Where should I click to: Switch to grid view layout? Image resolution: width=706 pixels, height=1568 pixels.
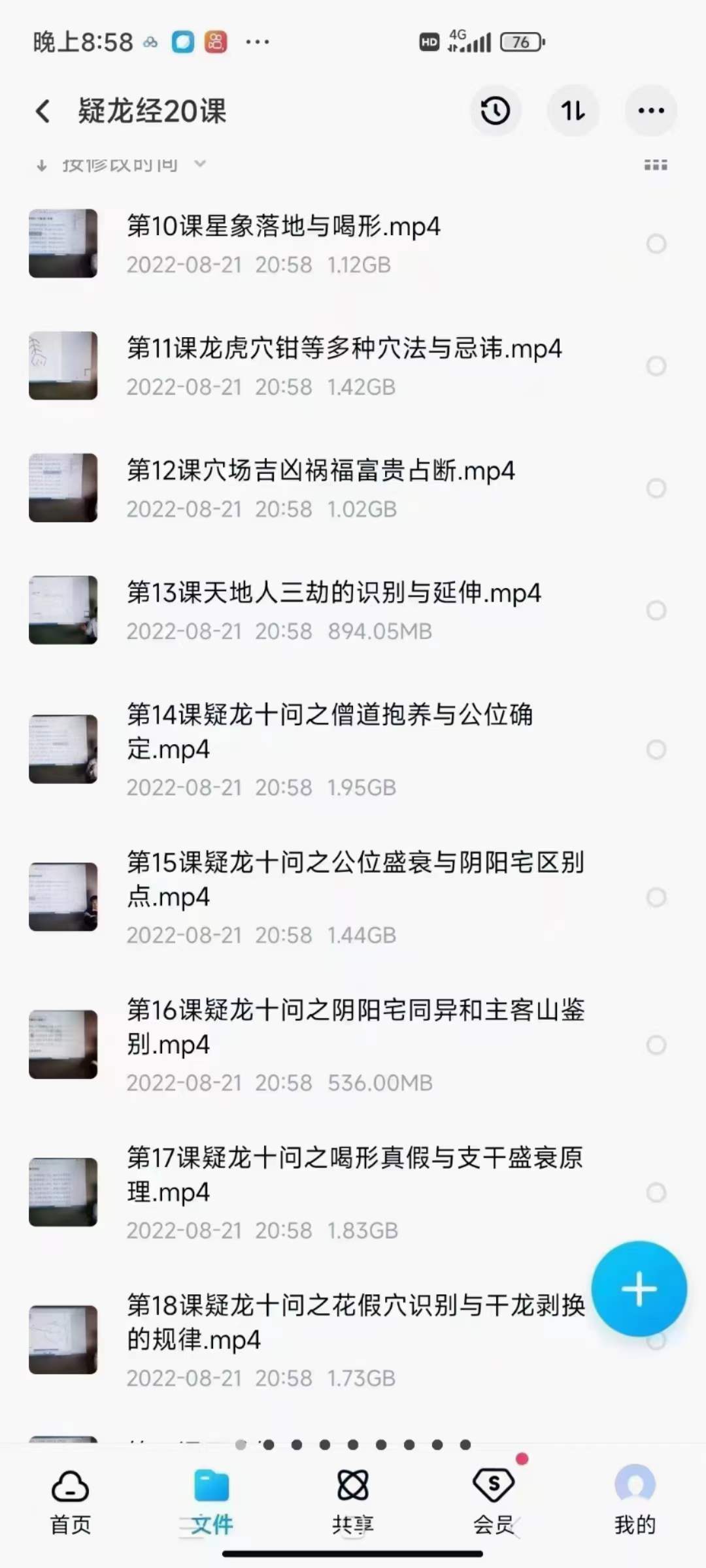(x=655, y=165)
